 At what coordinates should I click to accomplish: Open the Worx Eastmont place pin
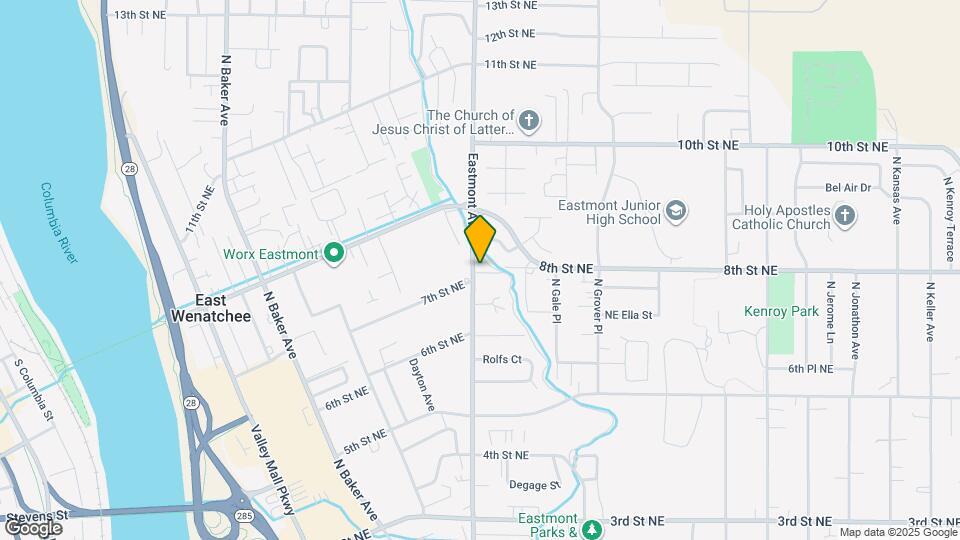pyautogui.click(x=334, y=255)
